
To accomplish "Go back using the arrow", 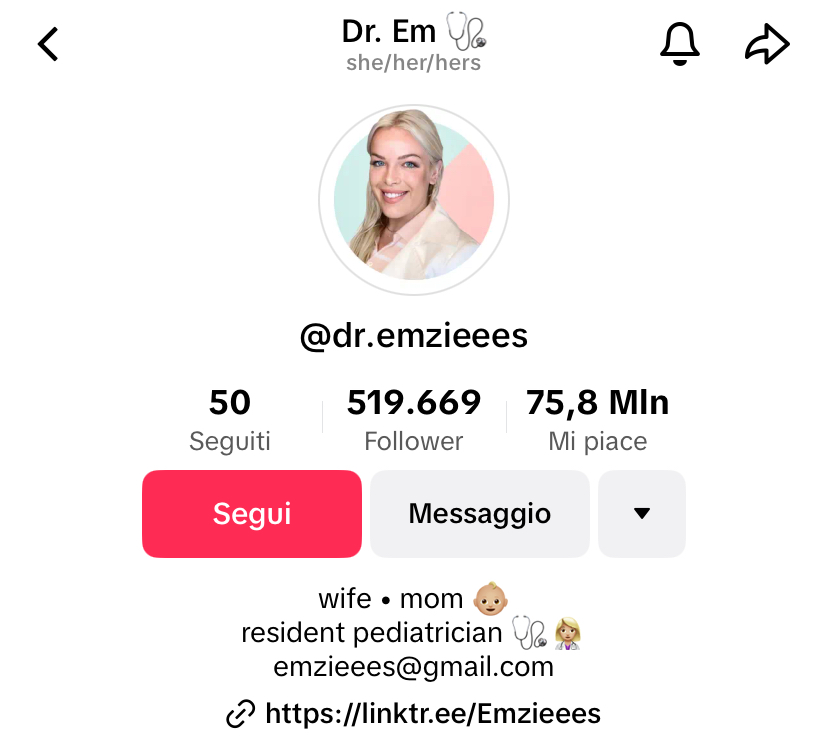I will coord(48,44).
